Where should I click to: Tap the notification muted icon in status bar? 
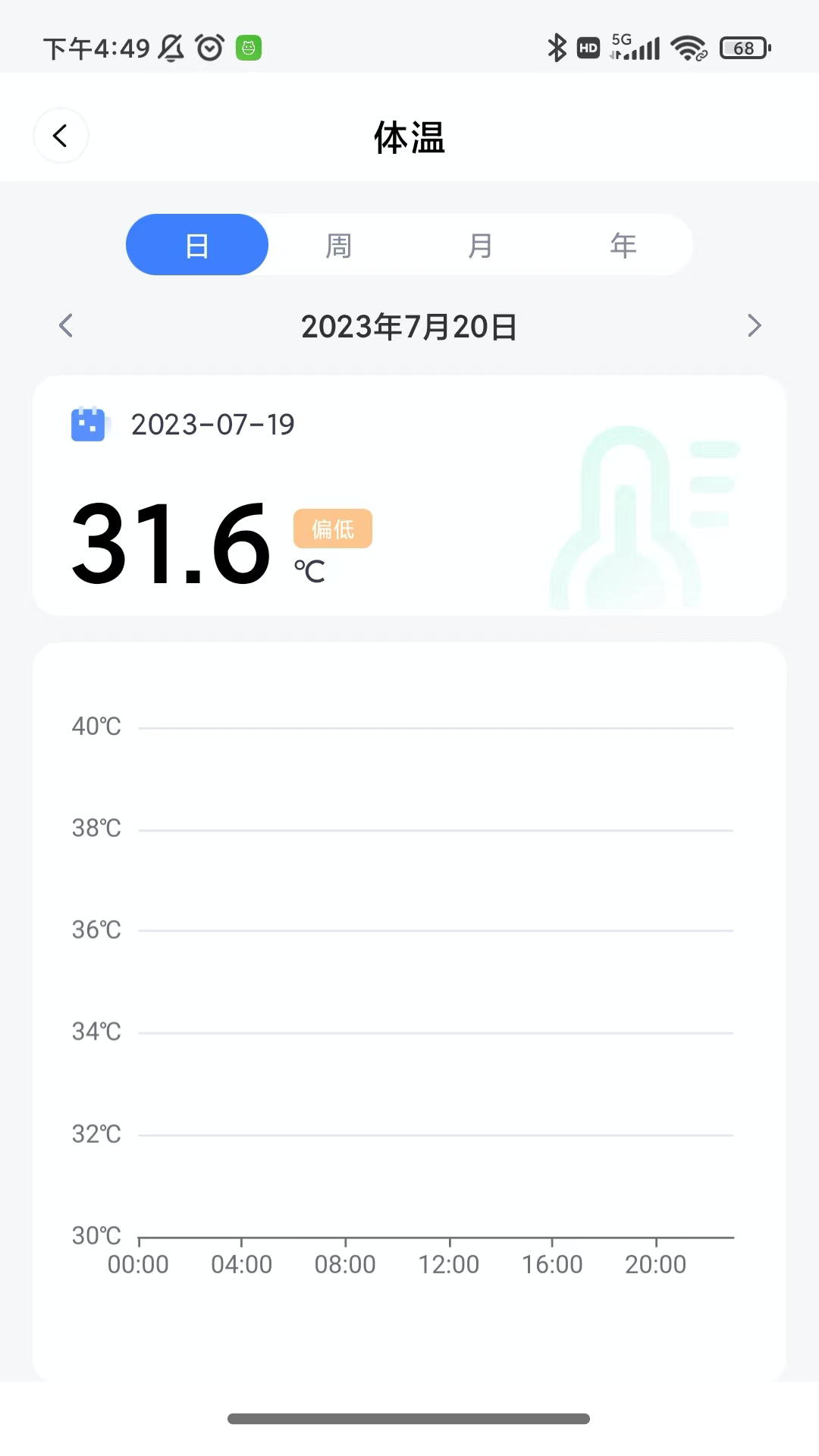click(171, 48)
